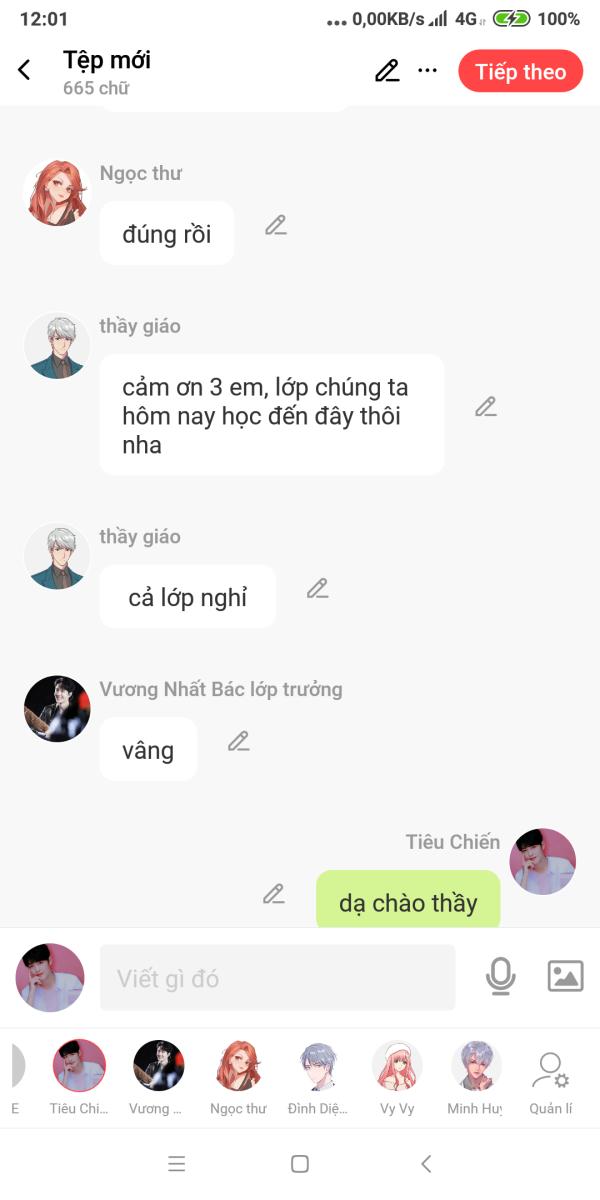Tap the system home button
The width and height of the screenshot is (600, 1200).
(x=299, y=1163)
